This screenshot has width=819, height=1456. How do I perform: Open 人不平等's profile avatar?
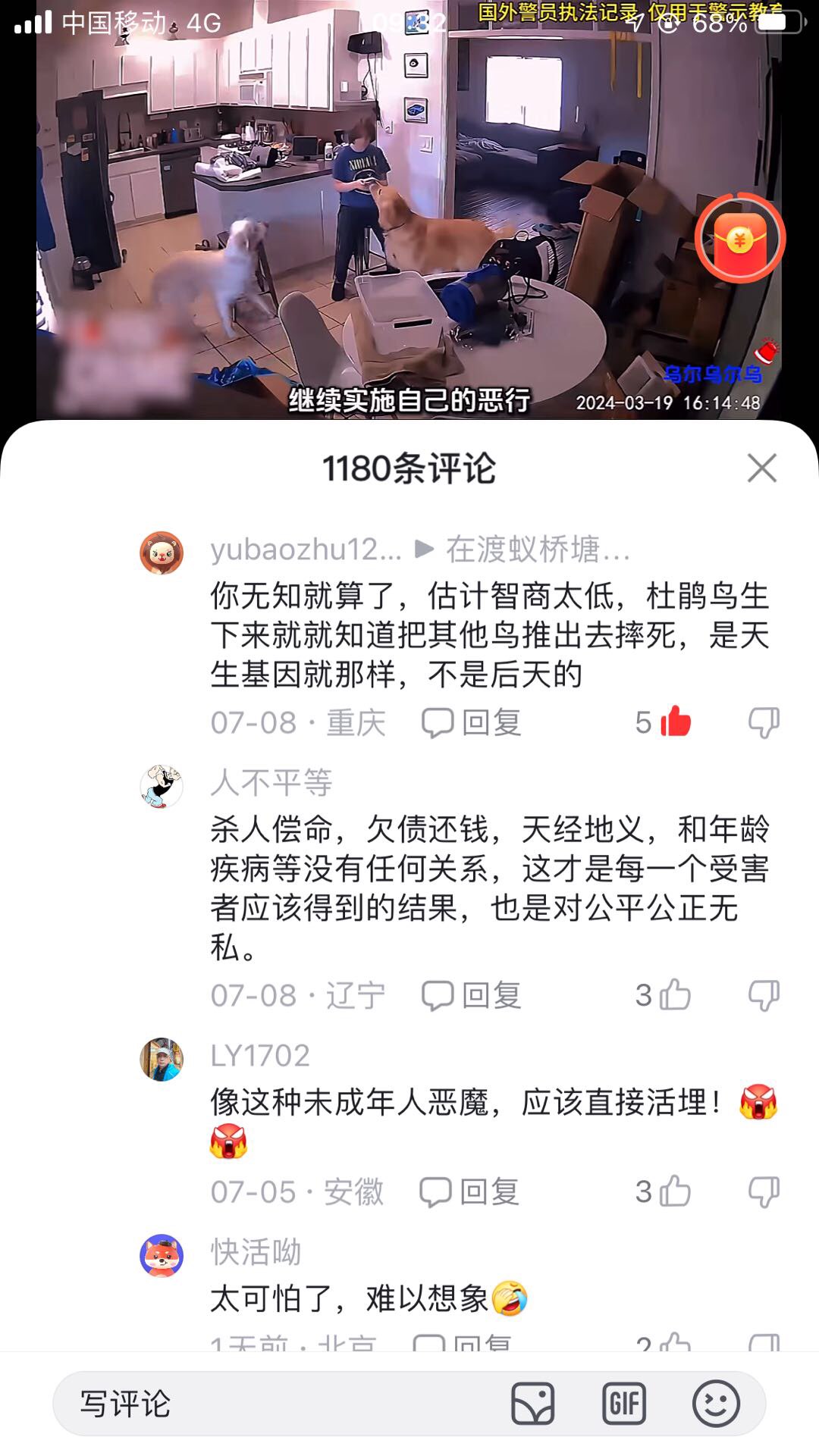[162, 786]
